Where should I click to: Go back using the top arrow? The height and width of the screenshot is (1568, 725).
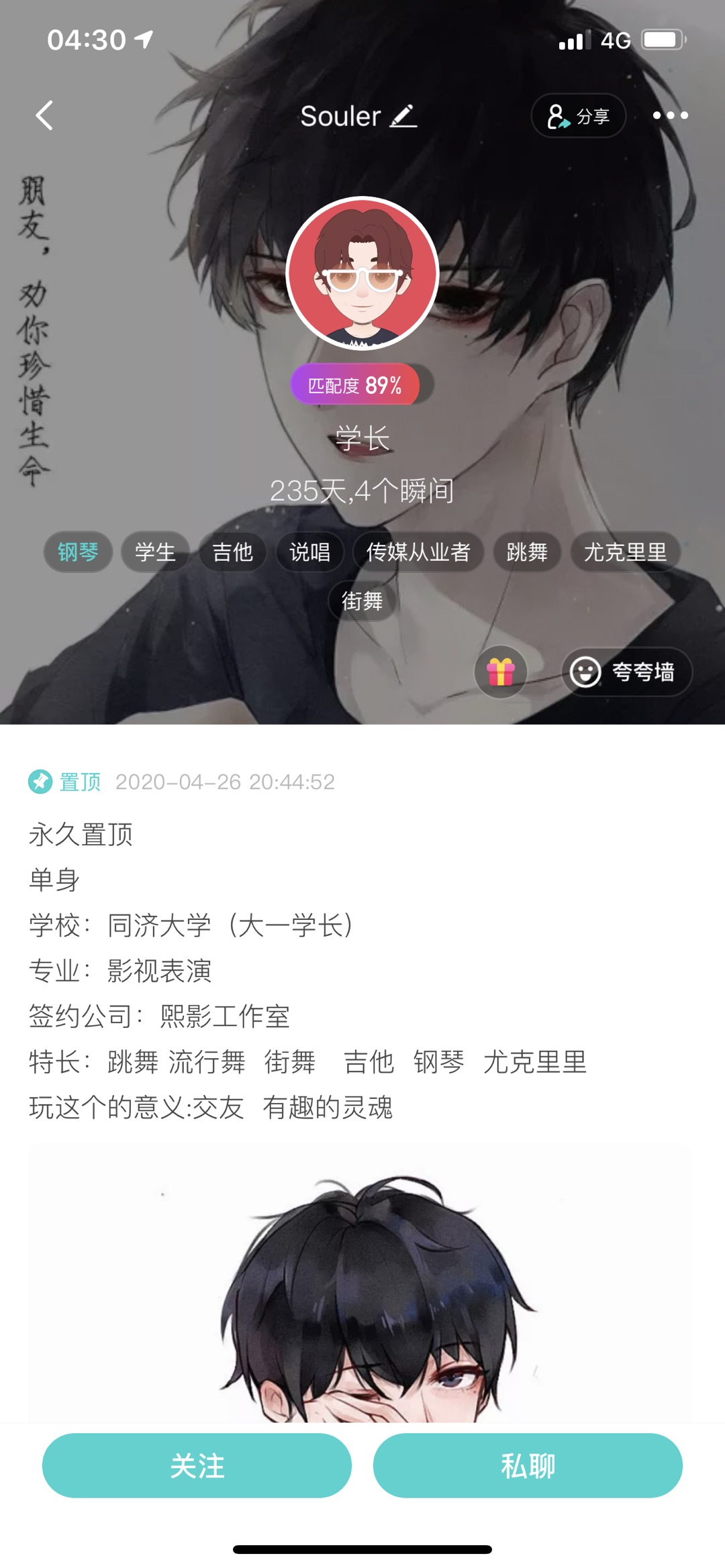pyautogui.click(x=44, y=115)
